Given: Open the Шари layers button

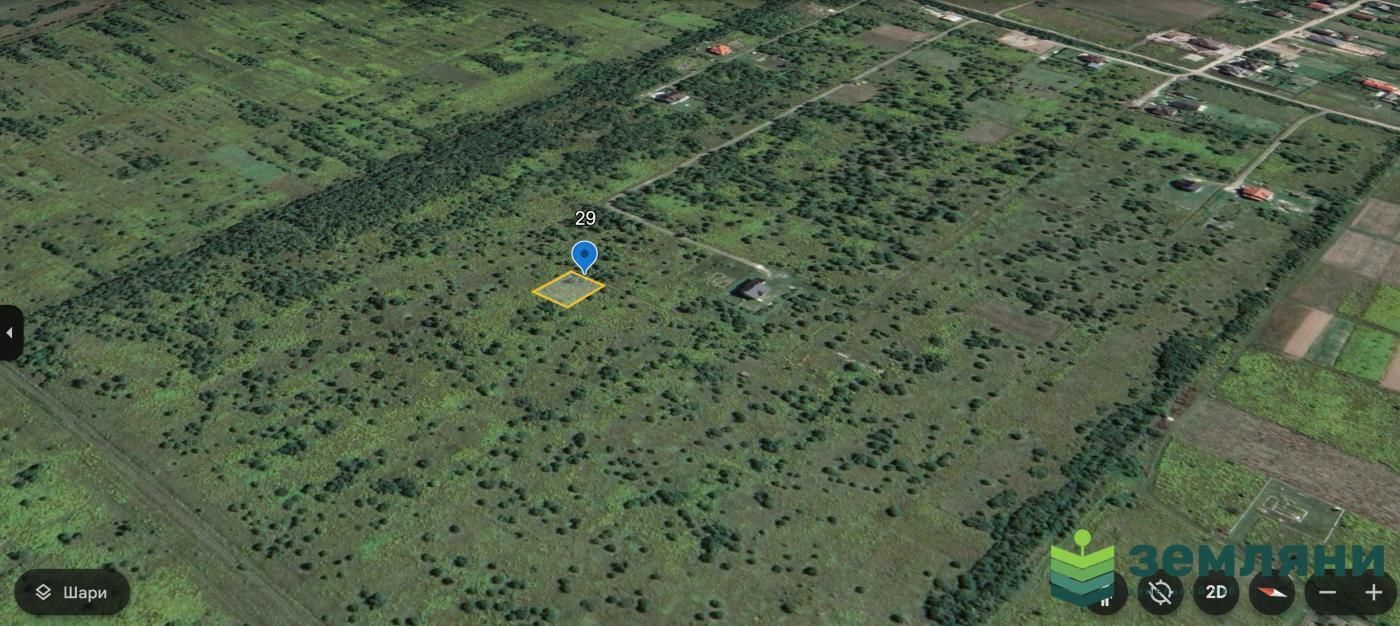Looking at the screenshot, I should coord(72,592).
